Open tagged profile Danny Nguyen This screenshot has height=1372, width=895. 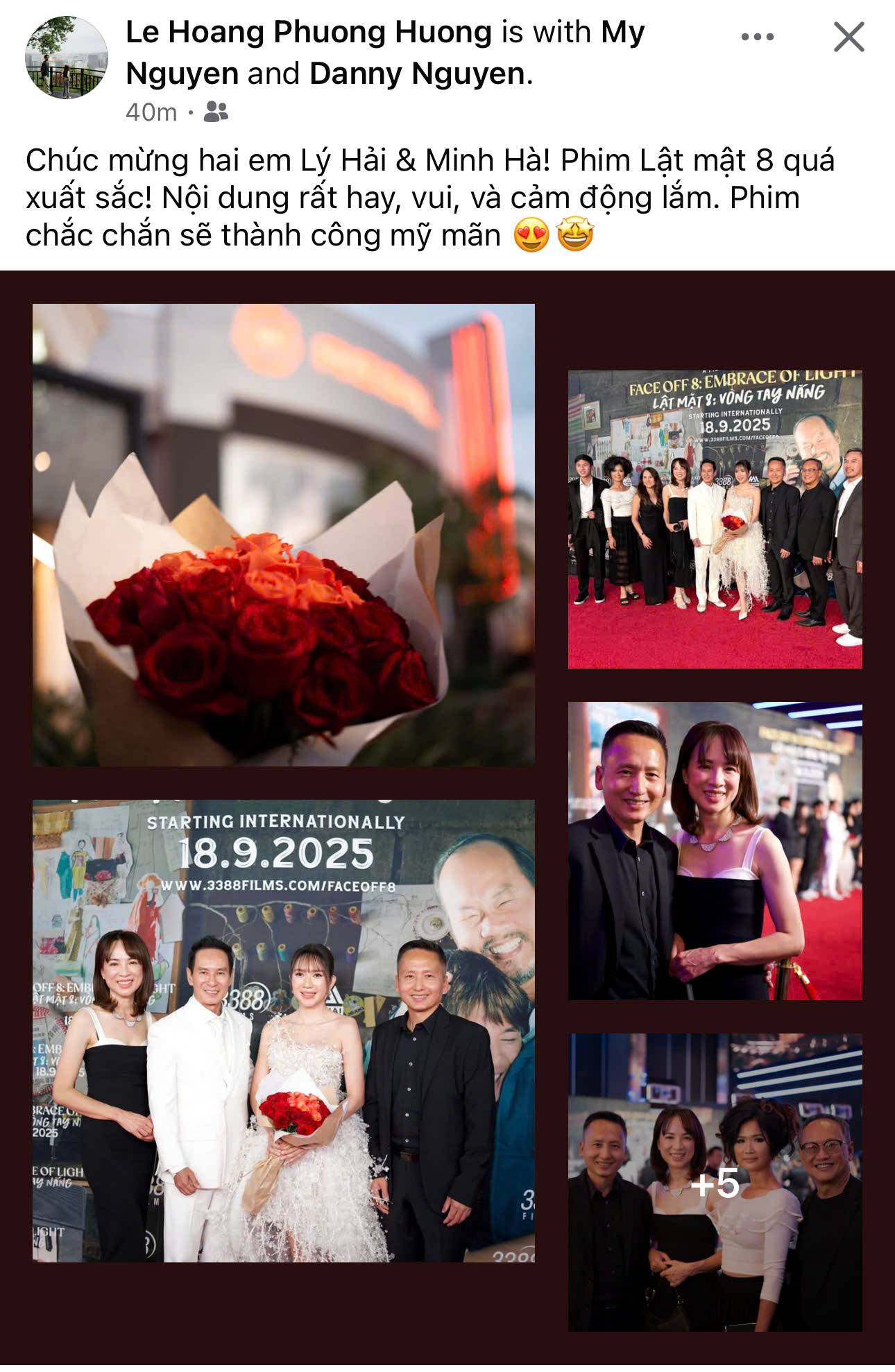[x=417, y=74]
